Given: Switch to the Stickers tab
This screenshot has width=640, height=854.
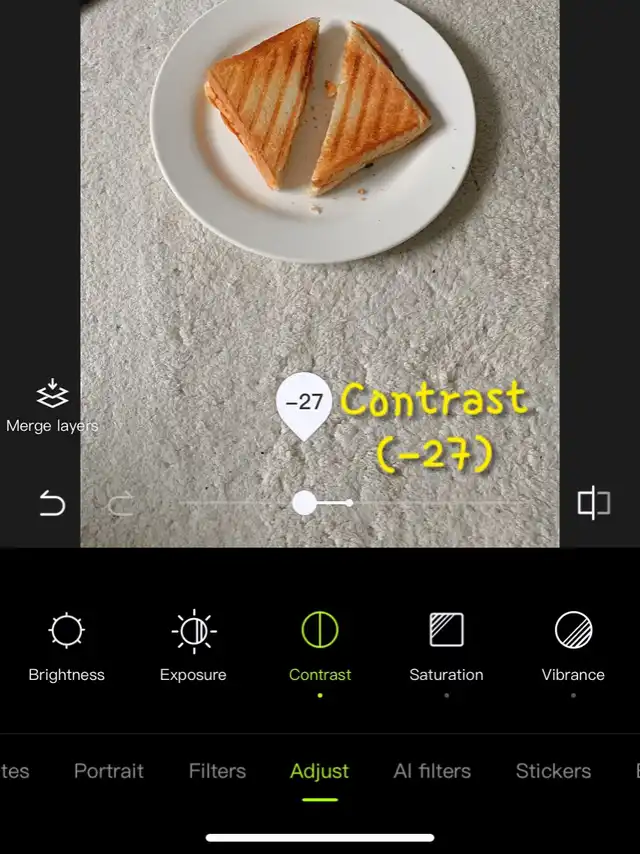Looking at the screenshot, I should 553,771.
